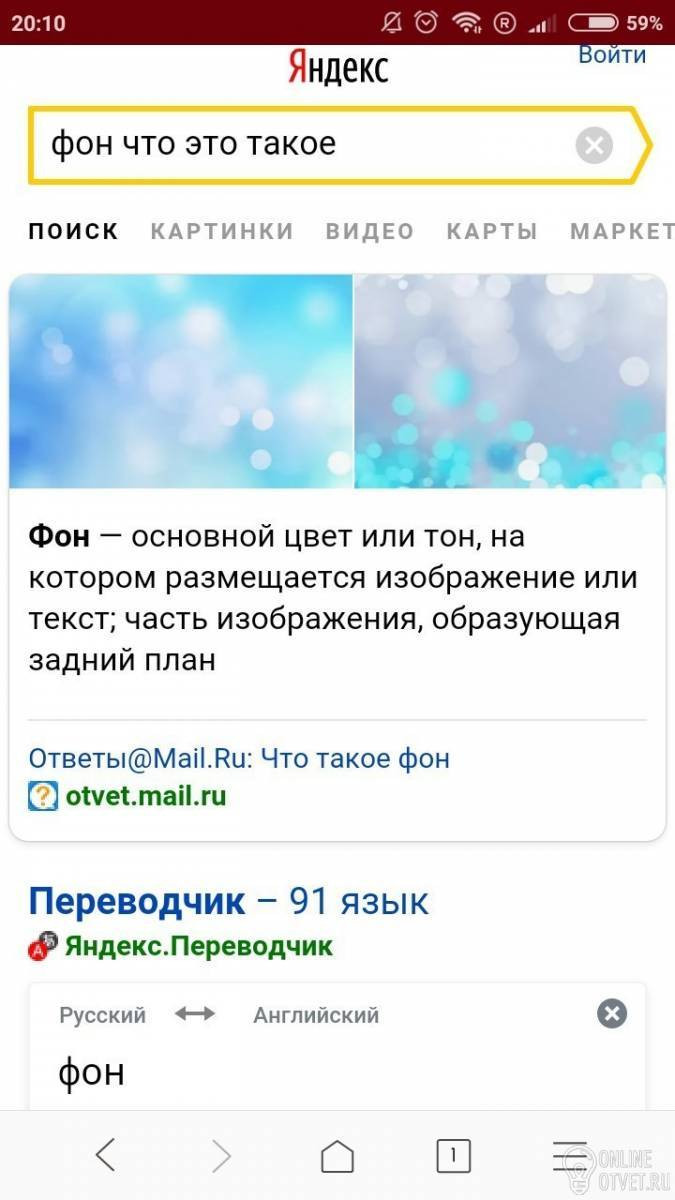Choose Английский as target language

click(x=316, y=1015)
